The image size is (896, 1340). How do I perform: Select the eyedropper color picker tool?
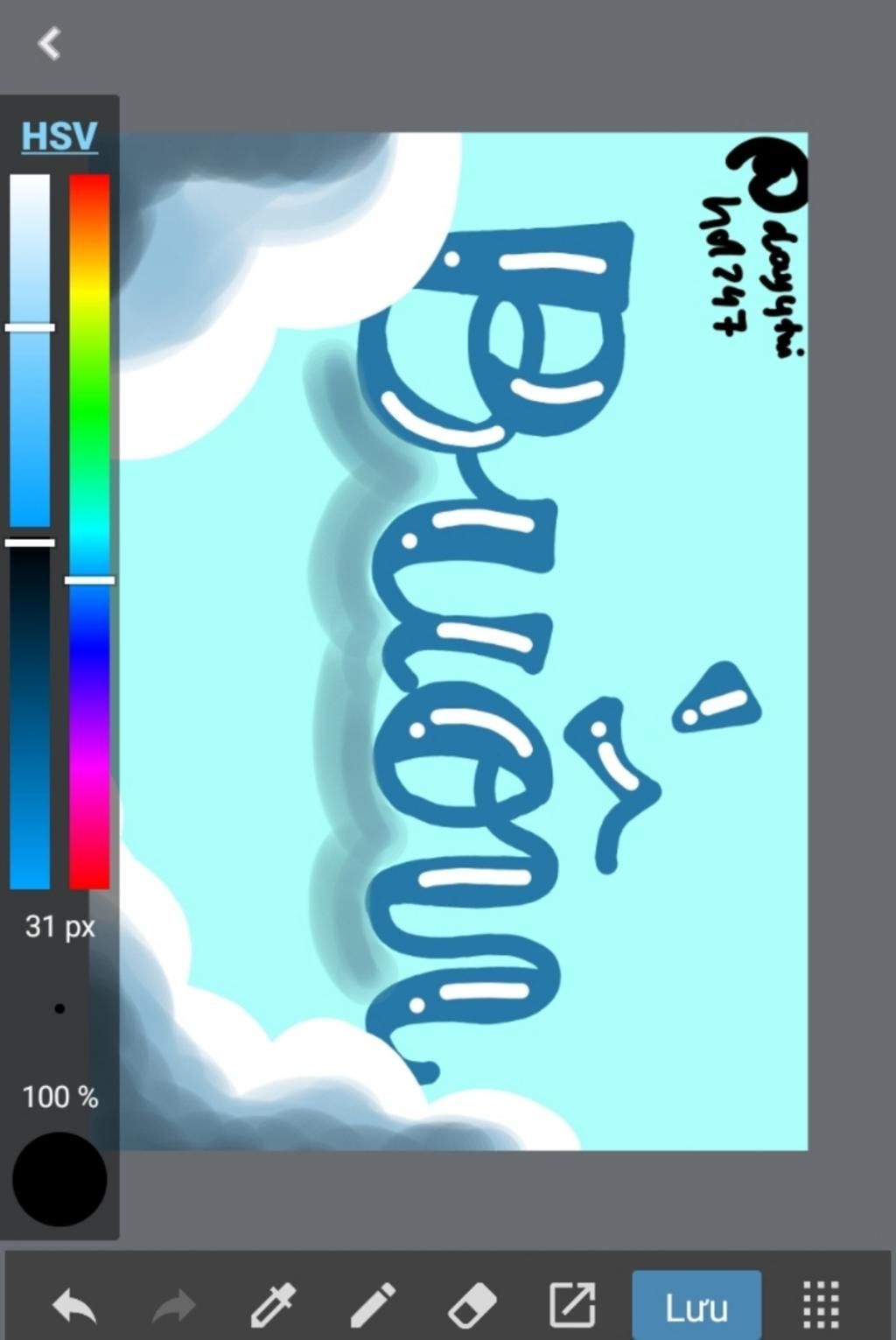coord(273,1306)
